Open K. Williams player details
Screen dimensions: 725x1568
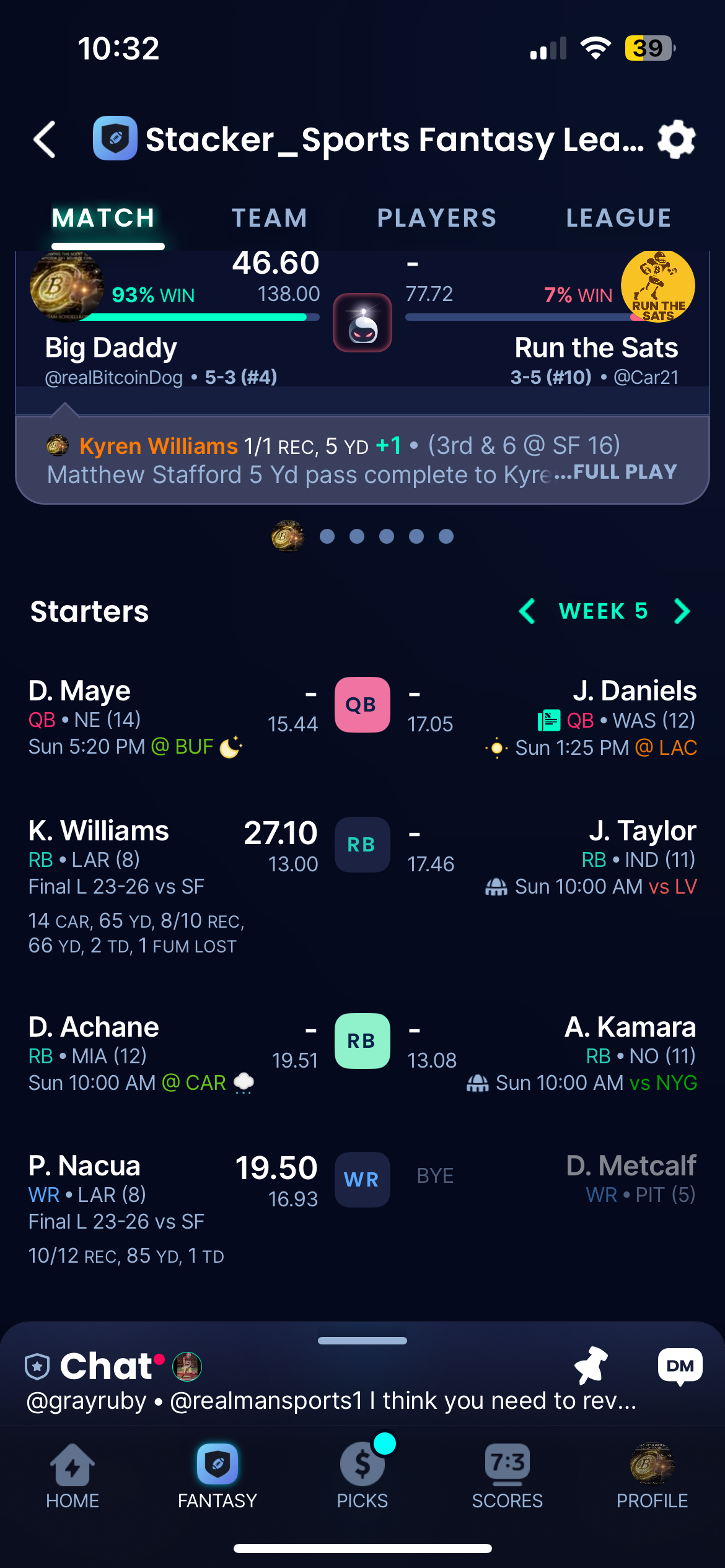(99, 831)
